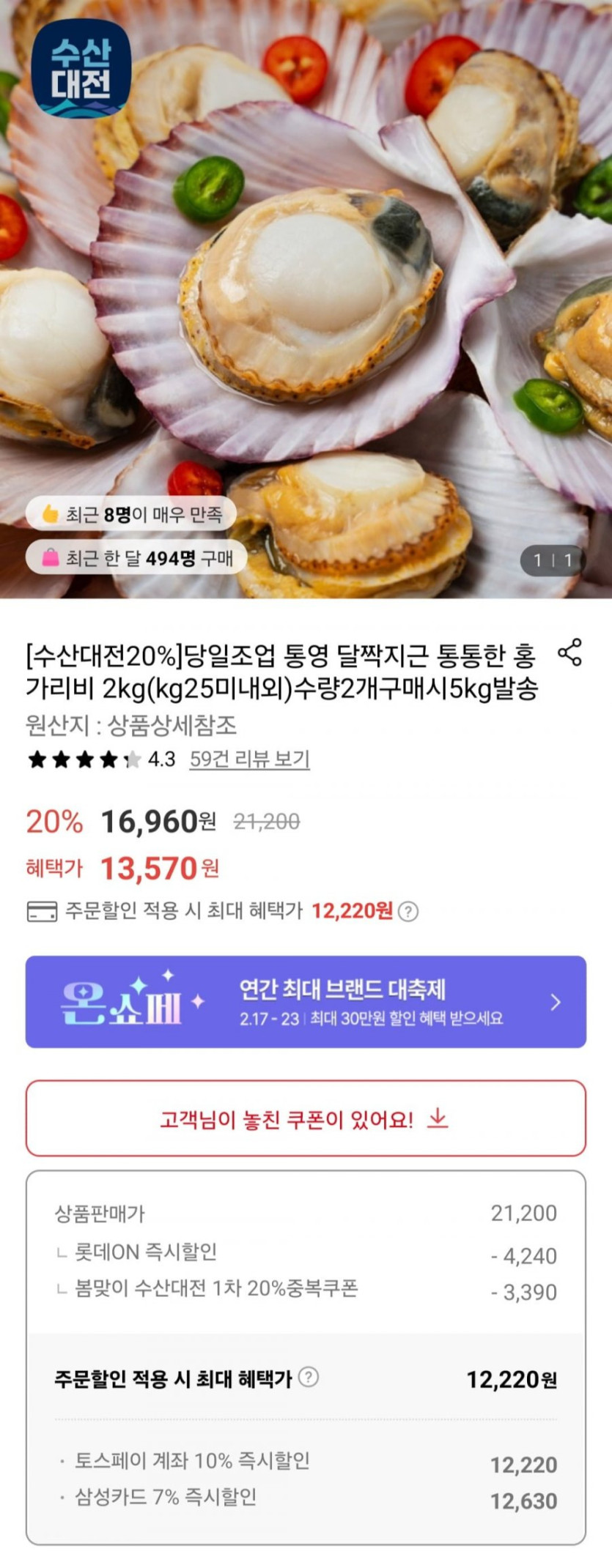Share this scallop product
612x1568 pixels.
point(569,652)
